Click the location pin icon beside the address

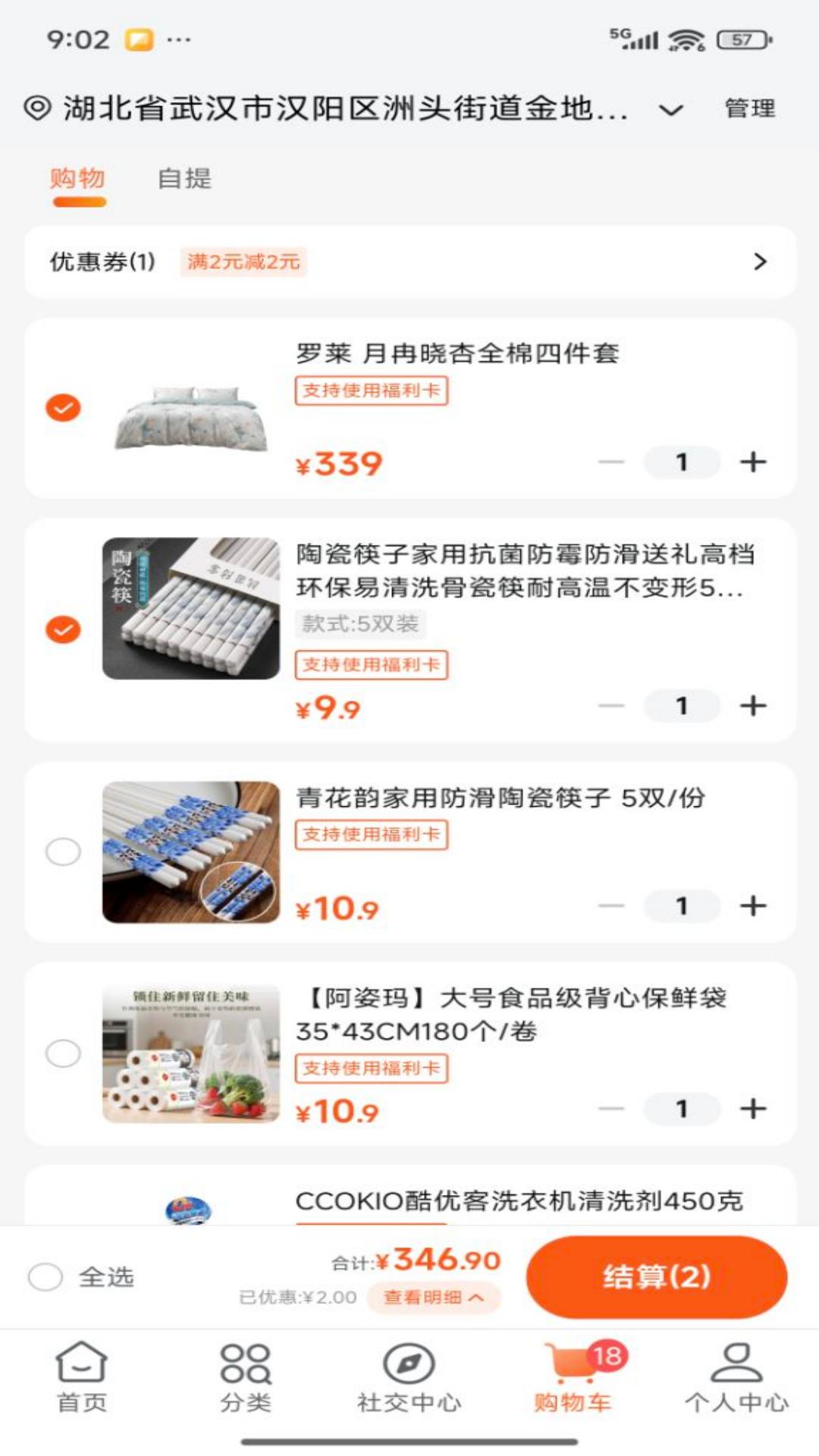point(33,108)
